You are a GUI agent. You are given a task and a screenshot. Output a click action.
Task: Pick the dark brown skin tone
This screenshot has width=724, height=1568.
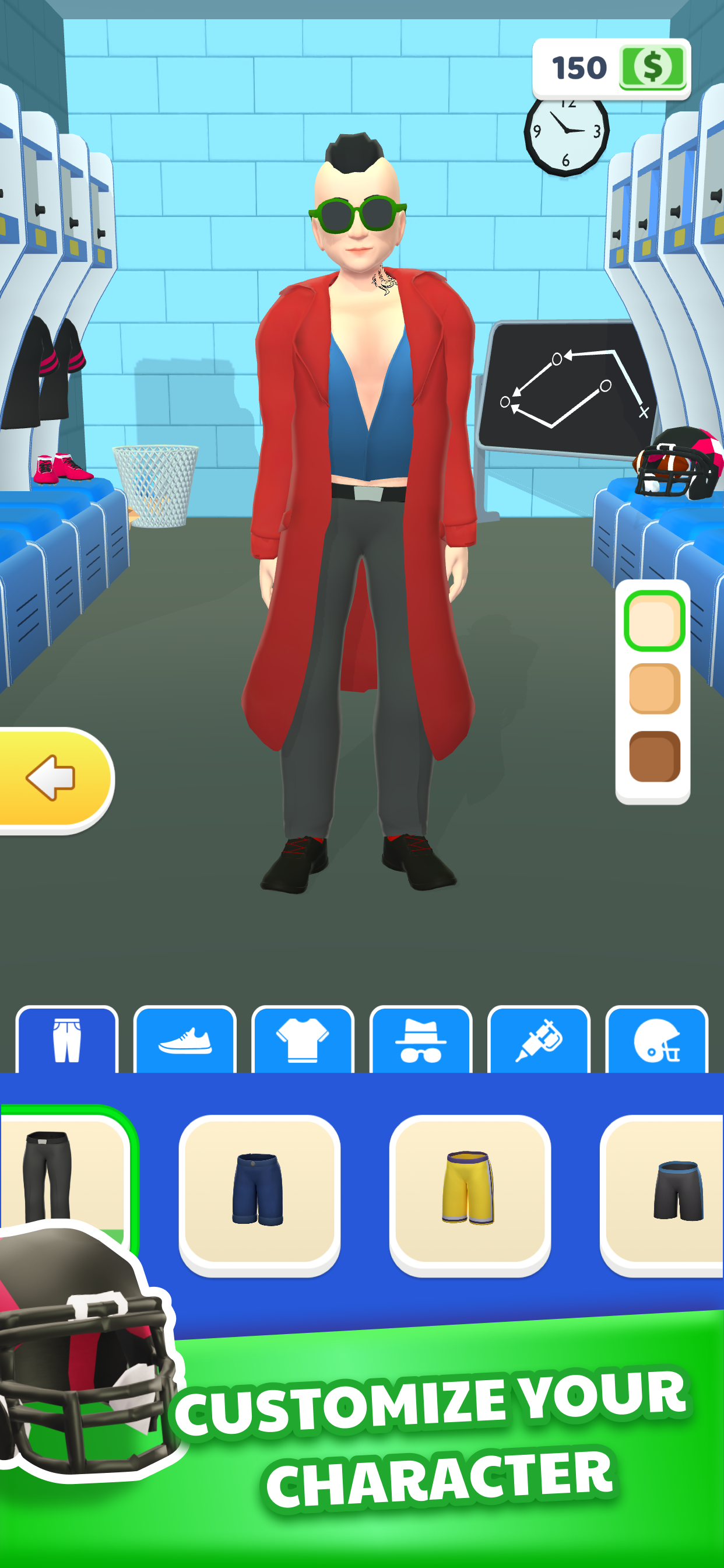pyautogui.click(x=654, y=757)
